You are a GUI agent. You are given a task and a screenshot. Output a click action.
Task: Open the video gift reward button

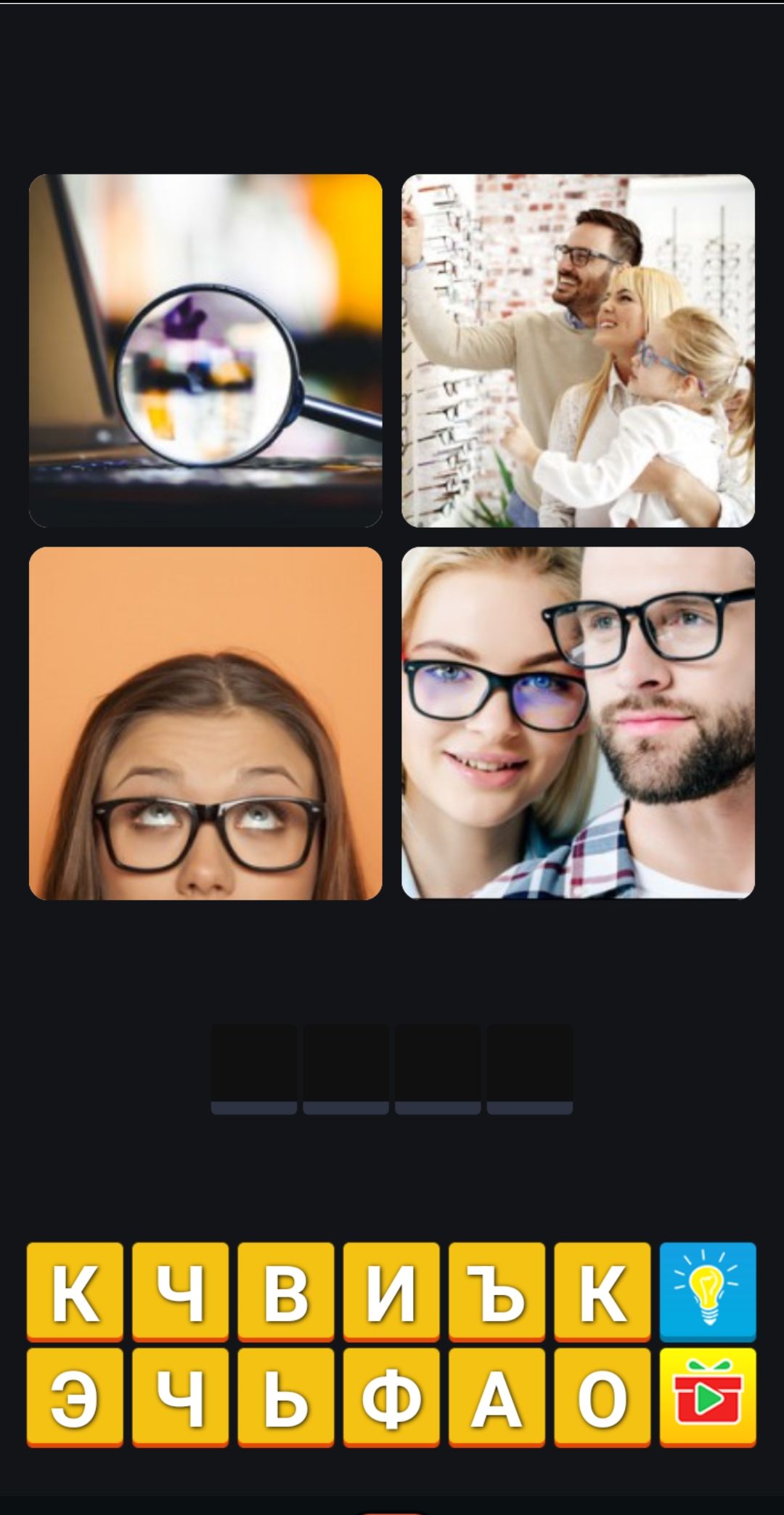[708, 1397]
